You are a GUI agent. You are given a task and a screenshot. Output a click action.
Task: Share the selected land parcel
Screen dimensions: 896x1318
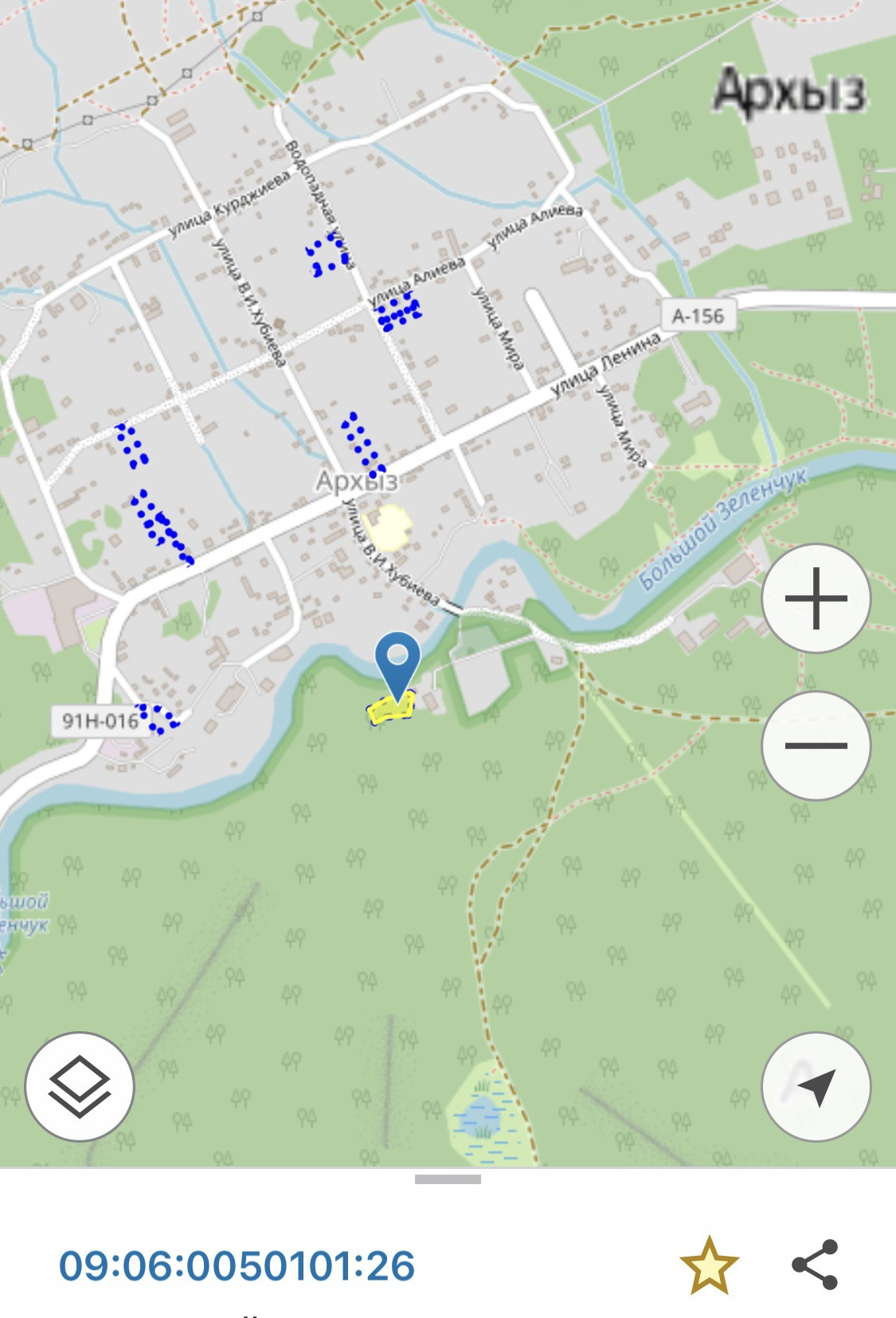click(815, 1265)
